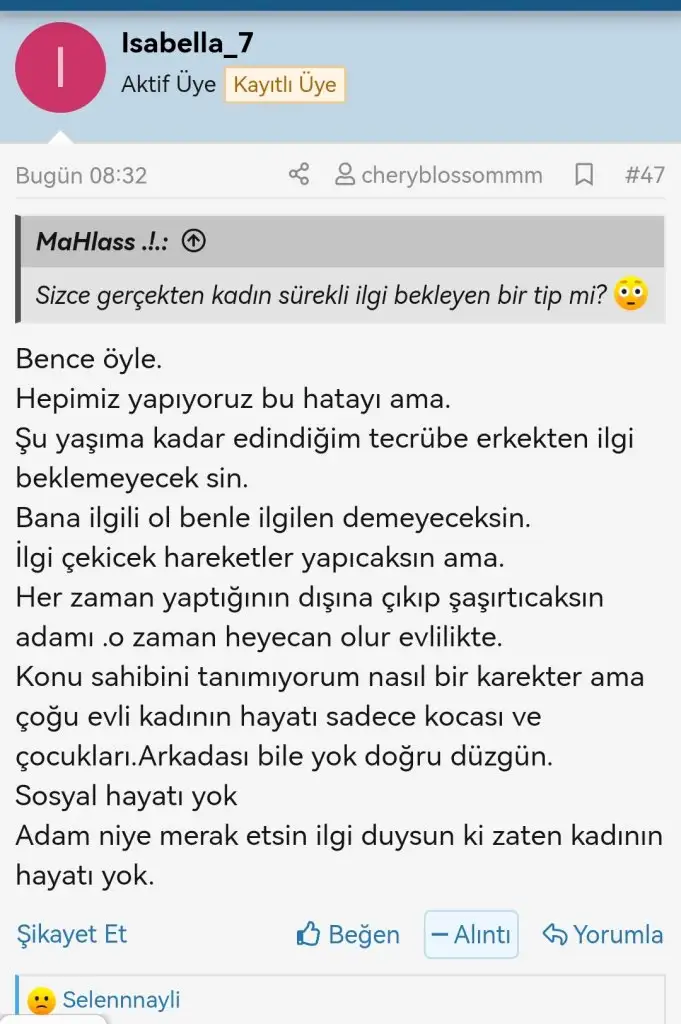Quote this post with Alıntı
This screenshot has width=681, height=1024.
click(x=471, y=934)
